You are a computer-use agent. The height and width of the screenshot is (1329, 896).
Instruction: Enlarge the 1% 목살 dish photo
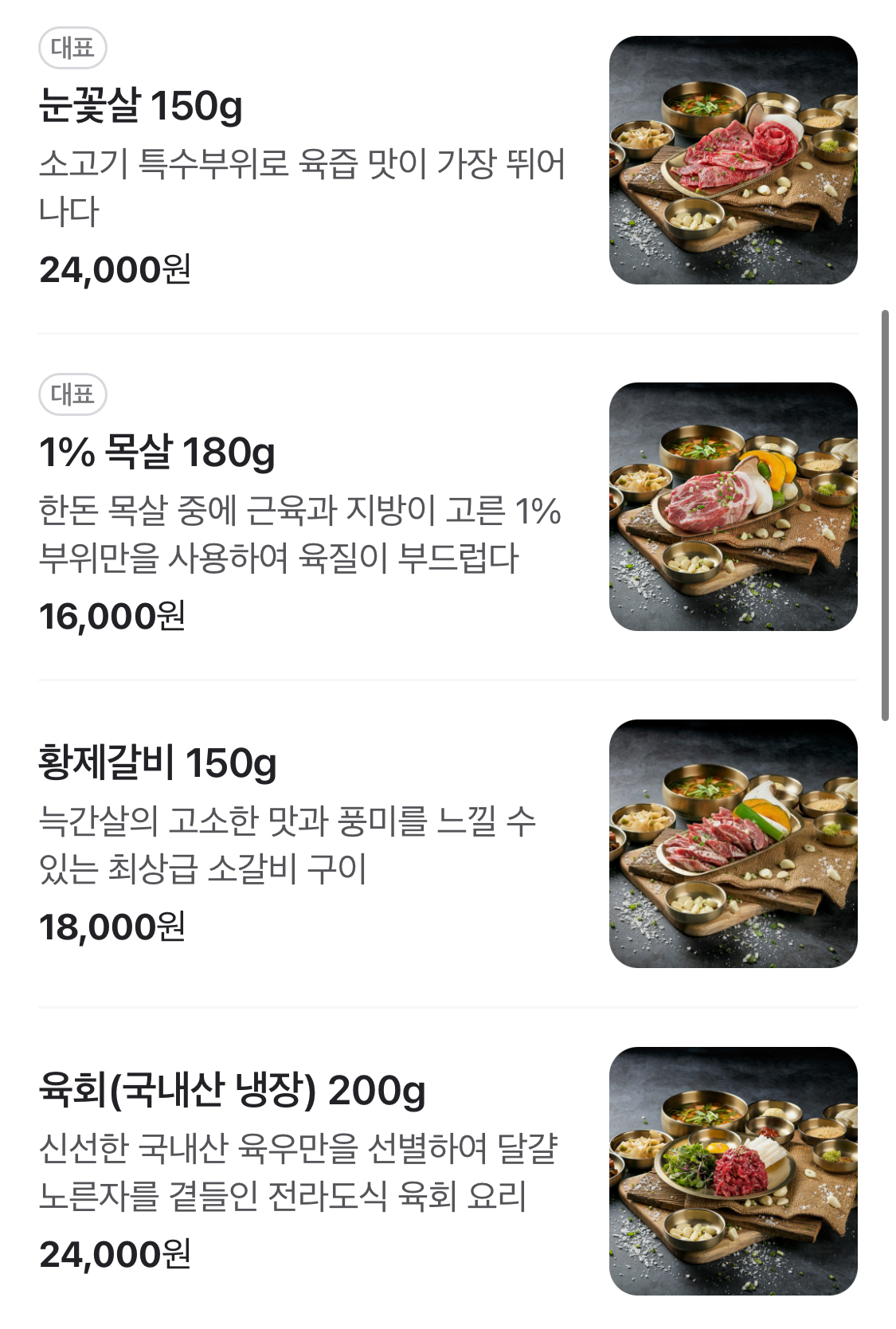click(733, 507)
